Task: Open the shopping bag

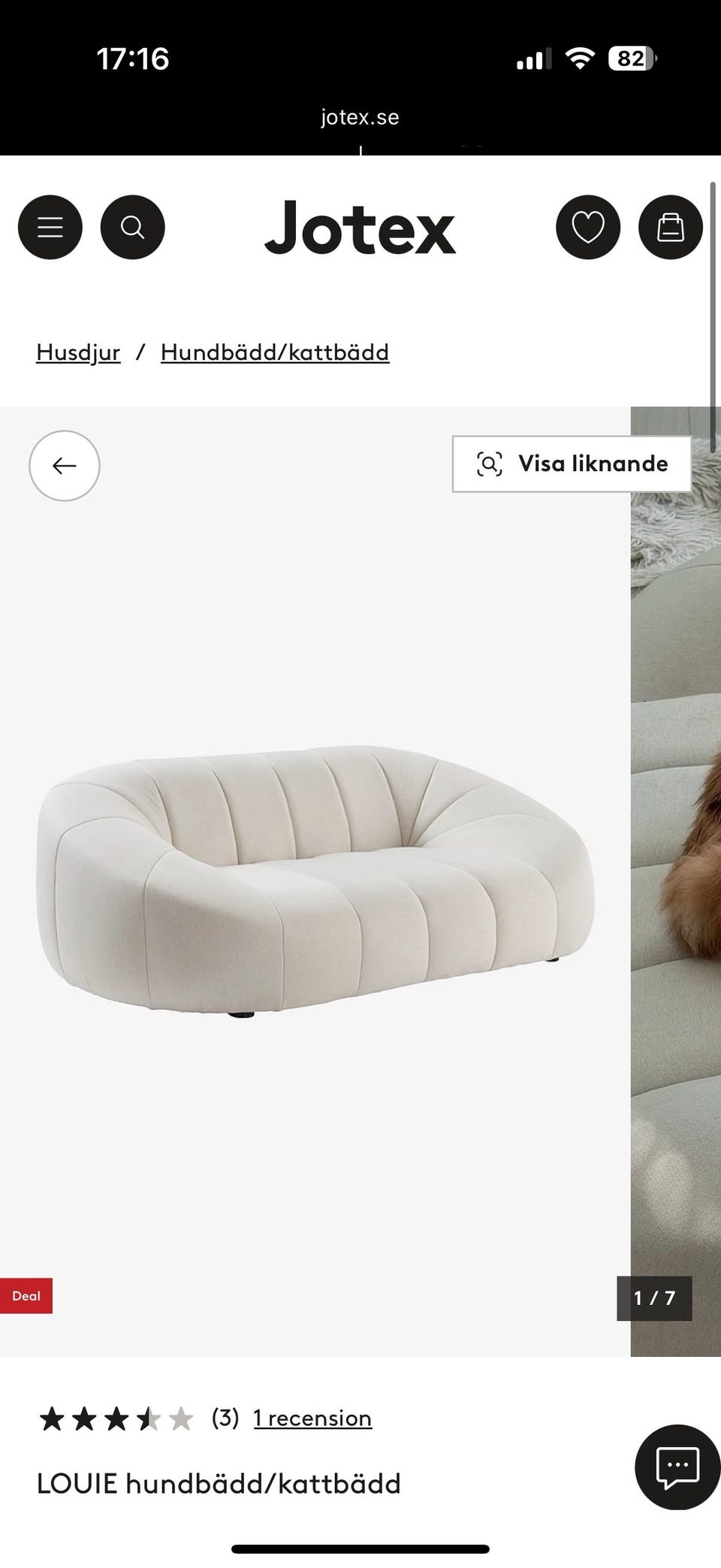Action: coord(670,227)
